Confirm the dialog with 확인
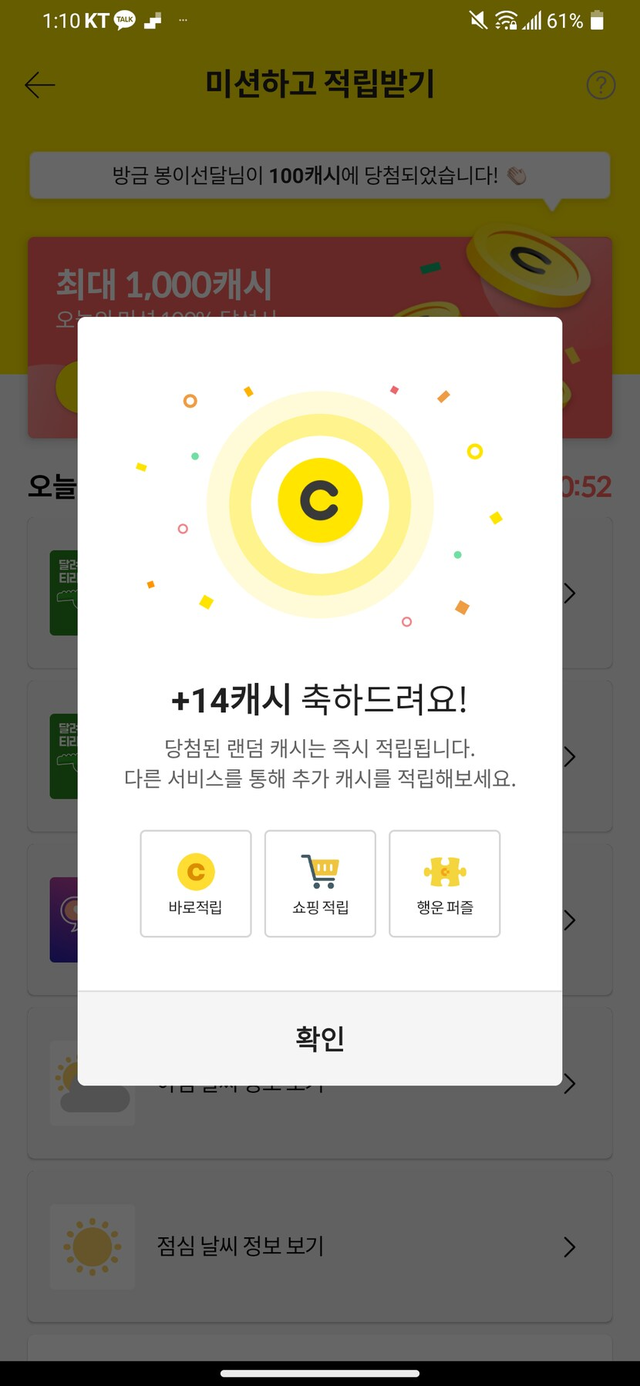 click(320, 1038)
